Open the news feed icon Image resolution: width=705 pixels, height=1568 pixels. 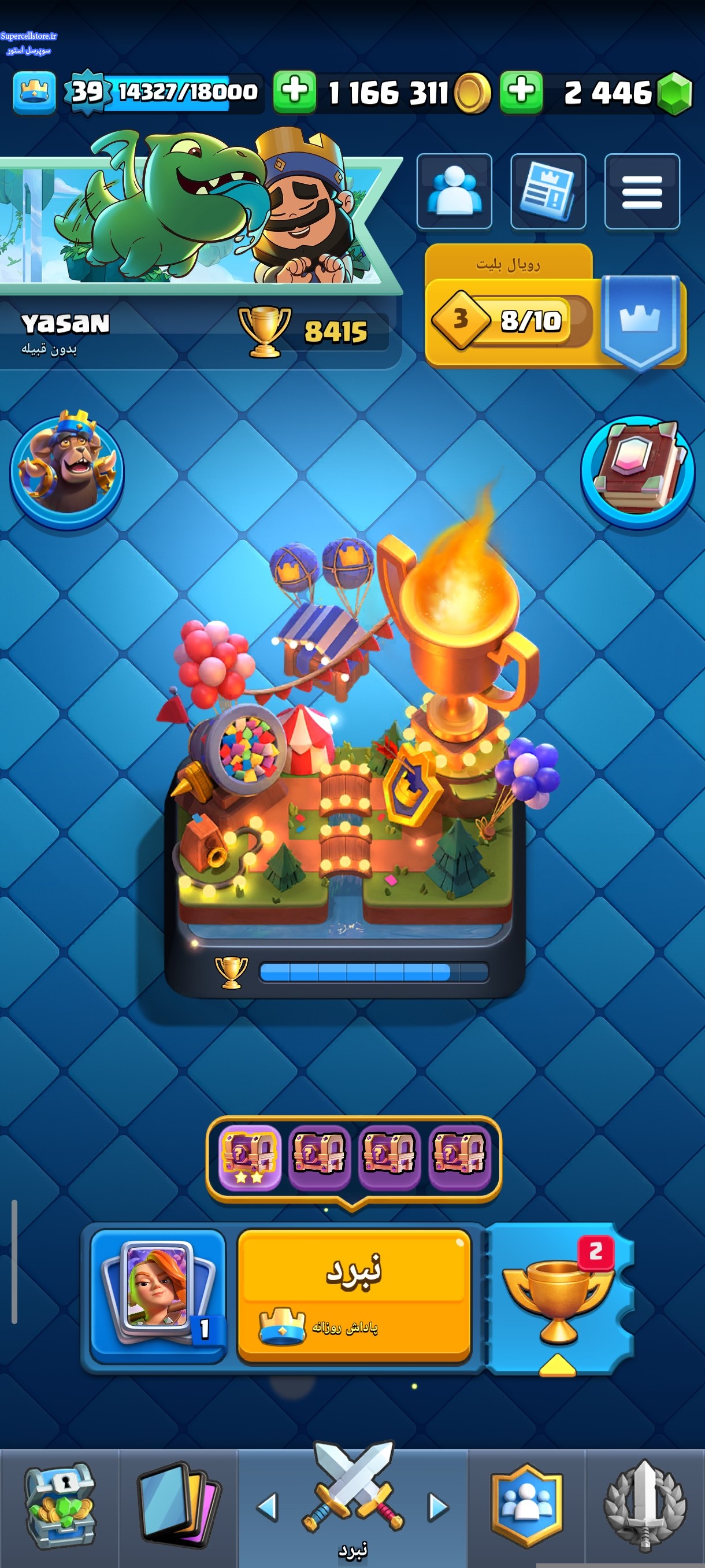tap(547, 191)
